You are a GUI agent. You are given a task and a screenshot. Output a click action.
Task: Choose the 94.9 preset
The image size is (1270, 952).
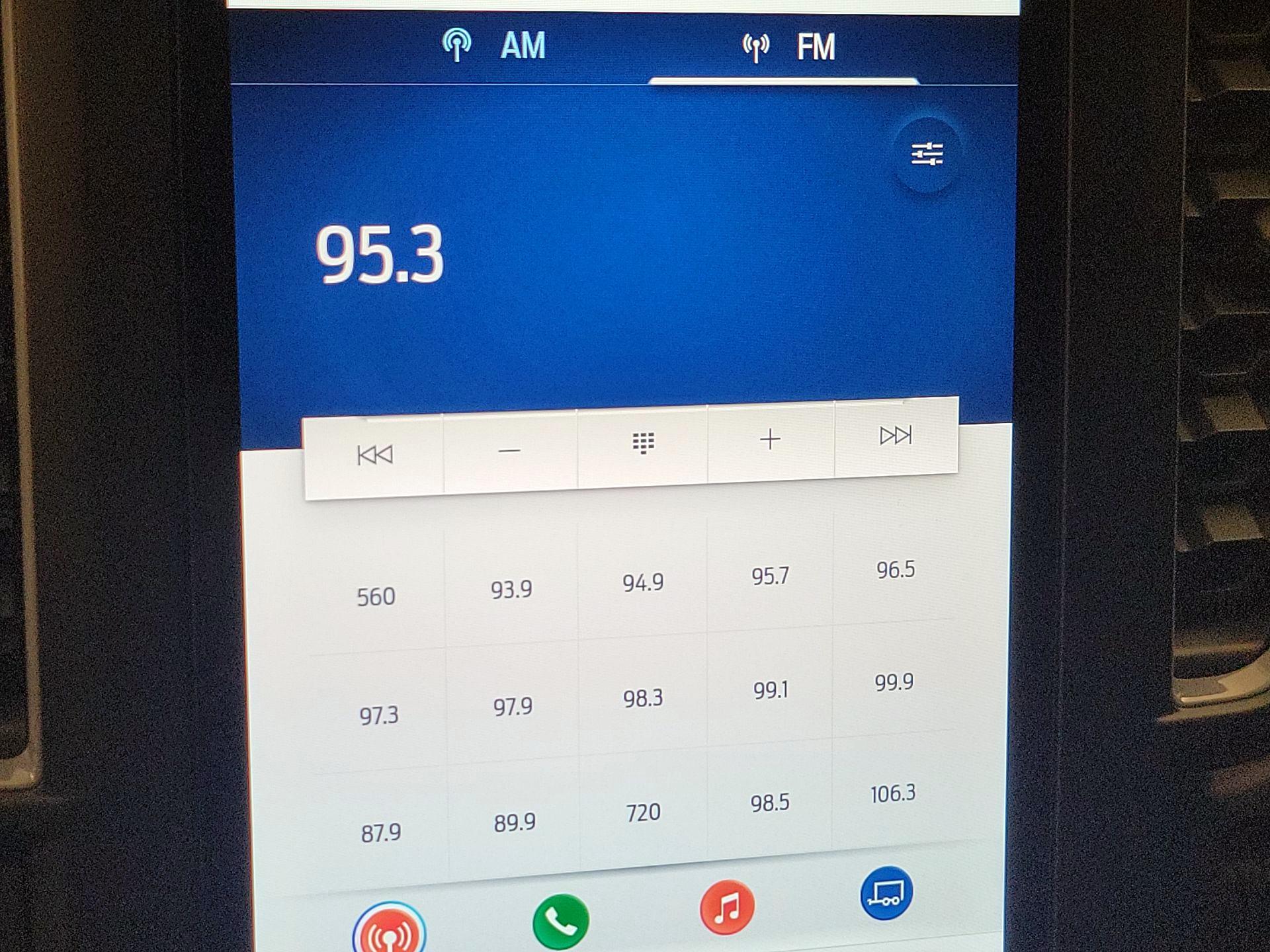[x=643, y=582]
